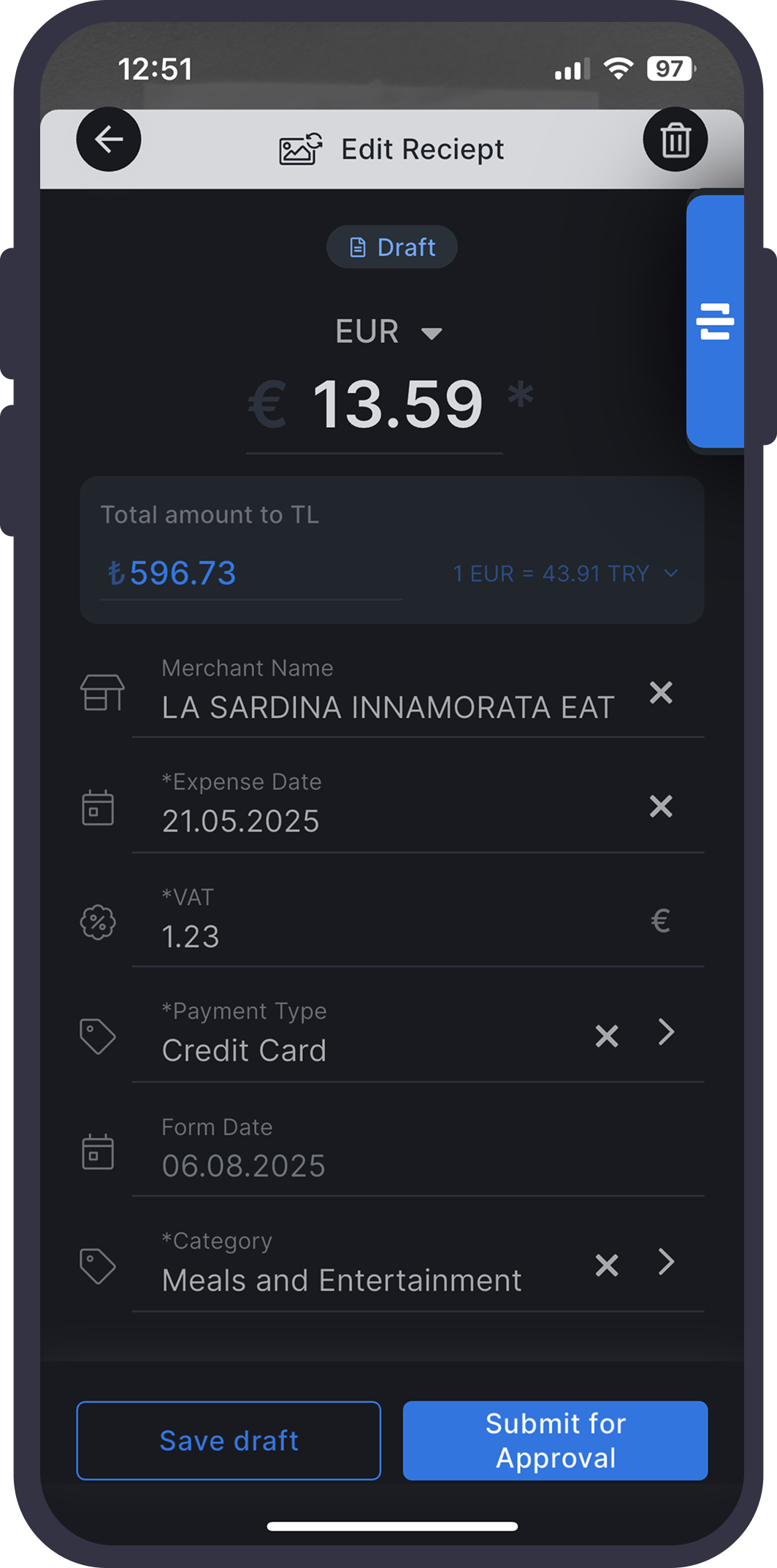Go back using the arrow button

click(x=109, y=139)
